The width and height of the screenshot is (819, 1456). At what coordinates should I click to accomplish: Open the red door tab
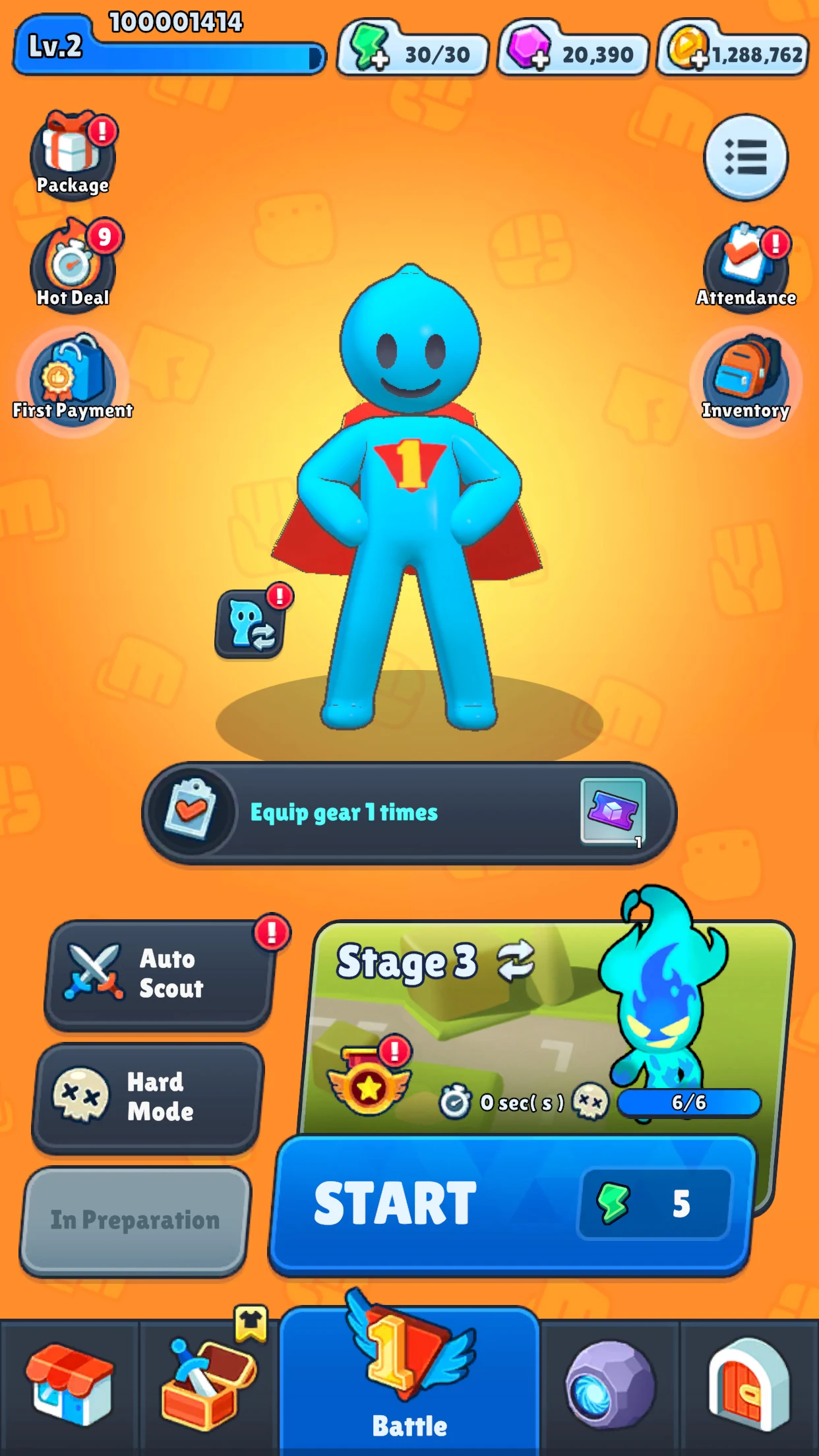pos(749,1386)
